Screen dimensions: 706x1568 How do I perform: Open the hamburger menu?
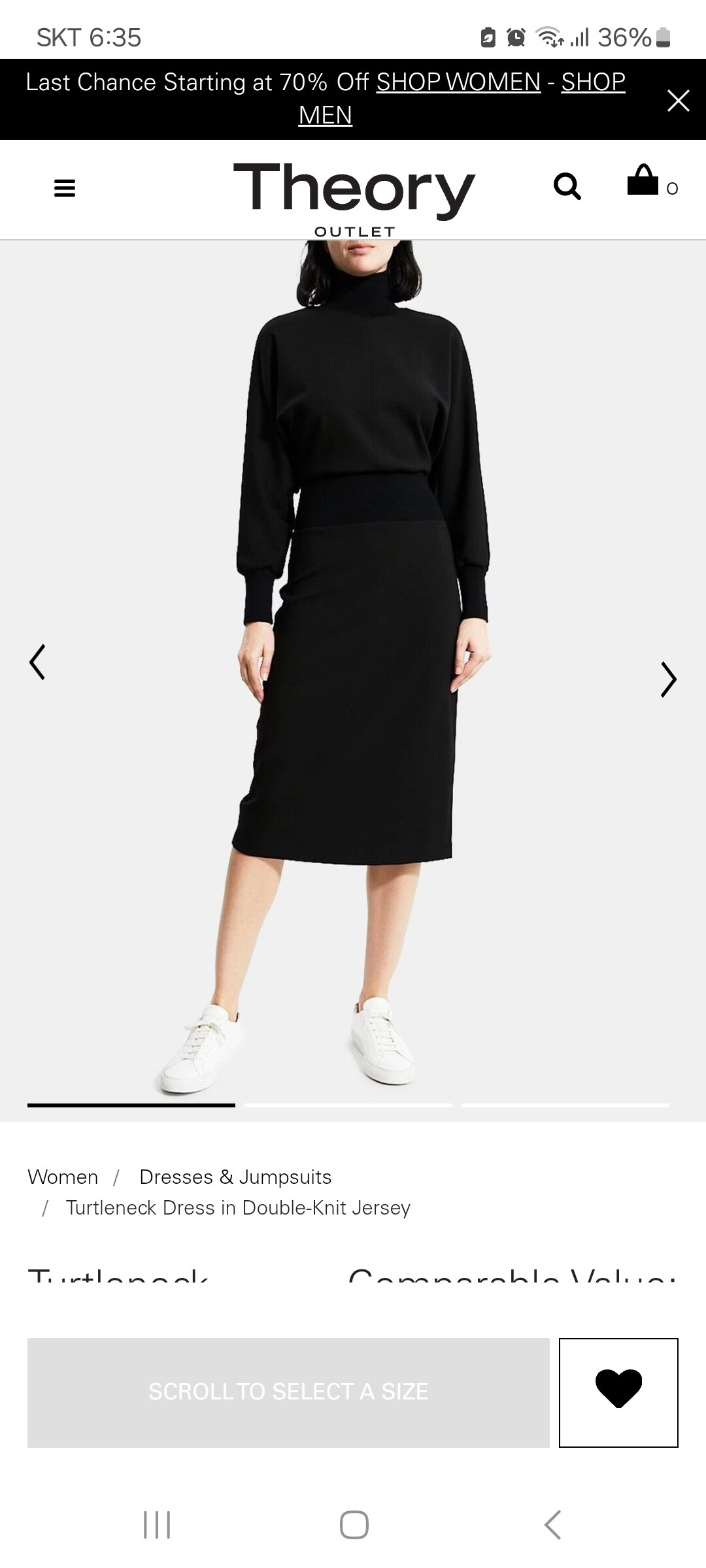point(65,188)
